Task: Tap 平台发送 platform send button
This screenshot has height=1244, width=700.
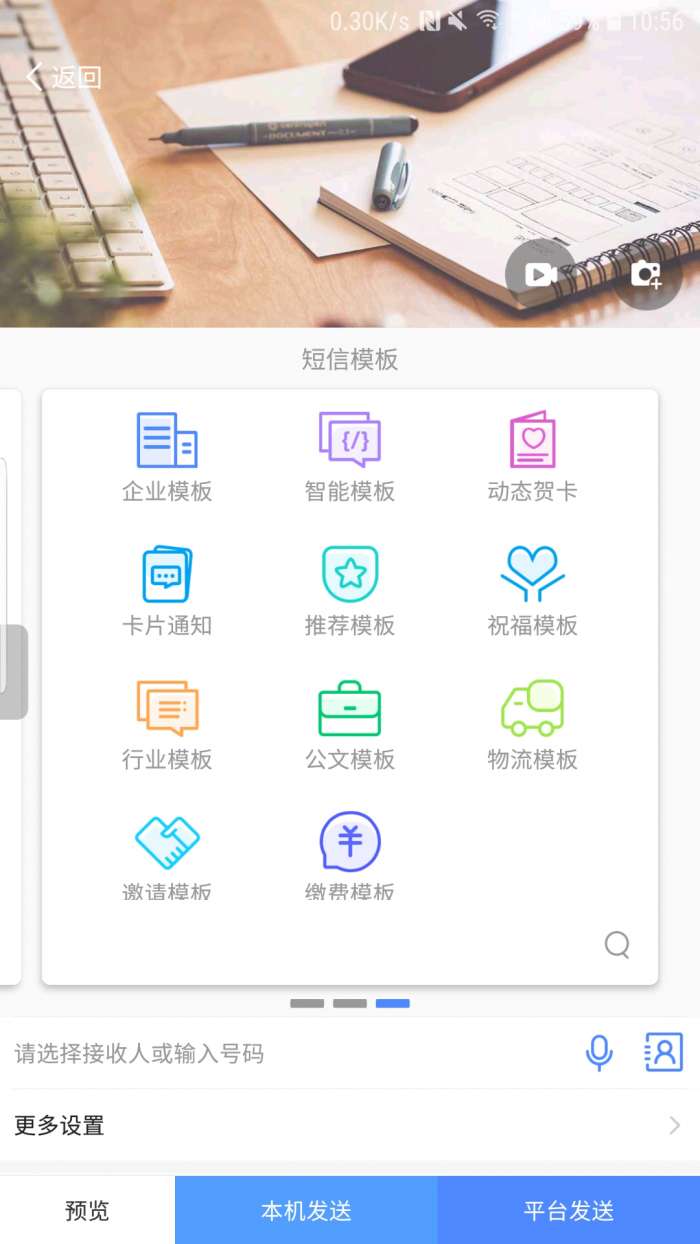Action: (x=568, y=1210)
